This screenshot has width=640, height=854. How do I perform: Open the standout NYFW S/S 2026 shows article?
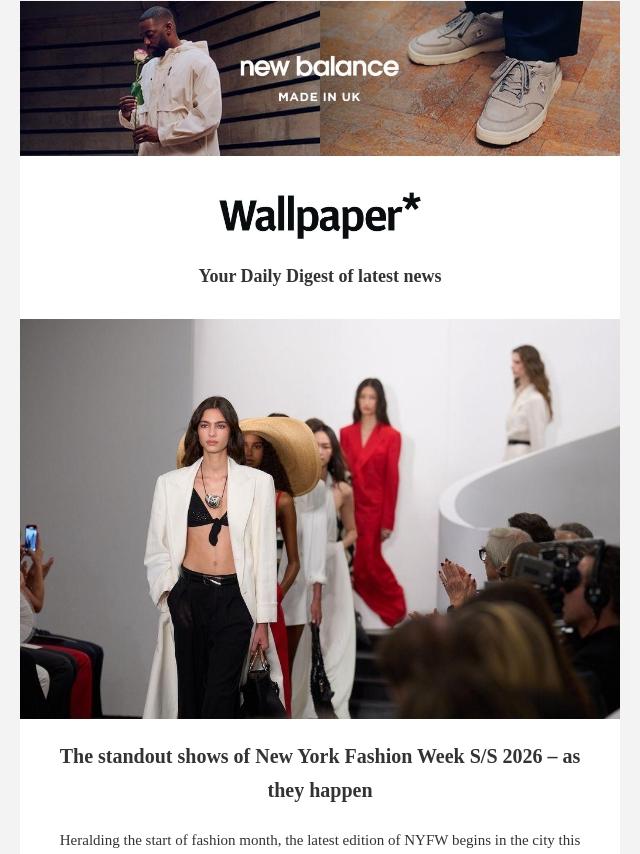coord(320,772)
